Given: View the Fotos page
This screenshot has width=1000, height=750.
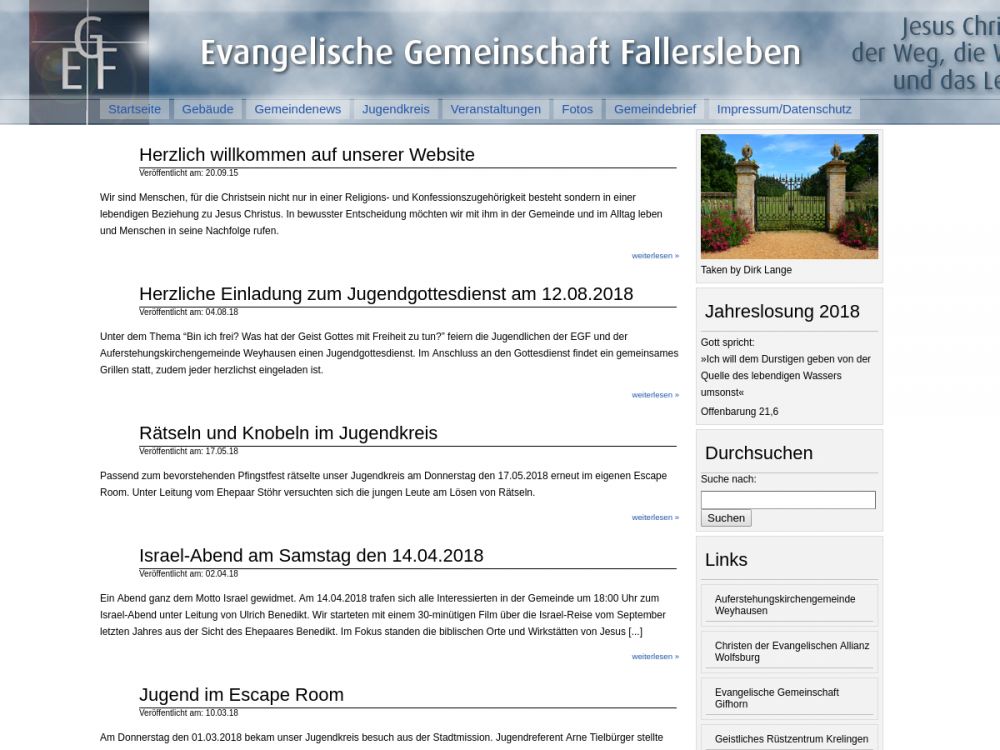Looking at the screenshot, I should (x=577, y=109).
